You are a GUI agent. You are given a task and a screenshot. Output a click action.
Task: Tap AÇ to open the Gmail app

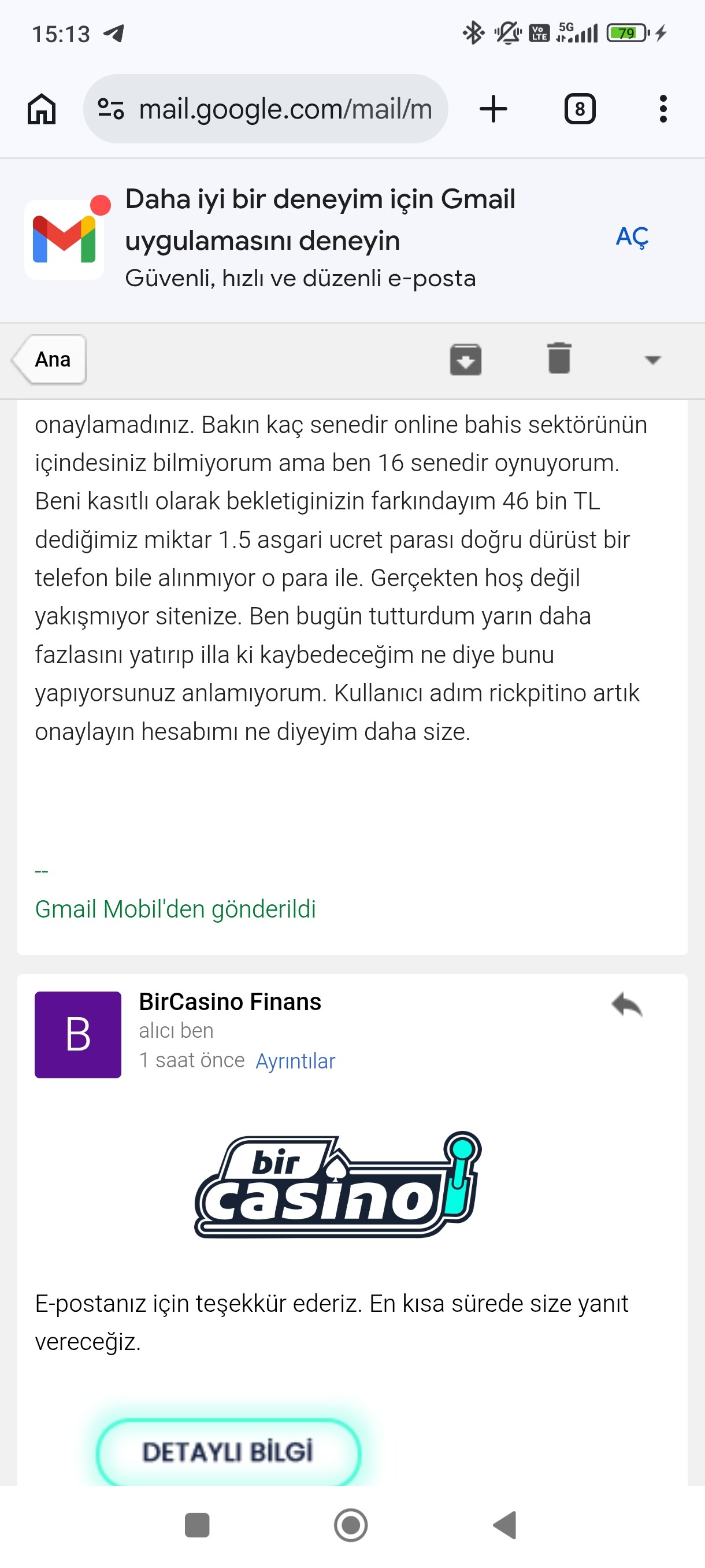tap(632, 237)
